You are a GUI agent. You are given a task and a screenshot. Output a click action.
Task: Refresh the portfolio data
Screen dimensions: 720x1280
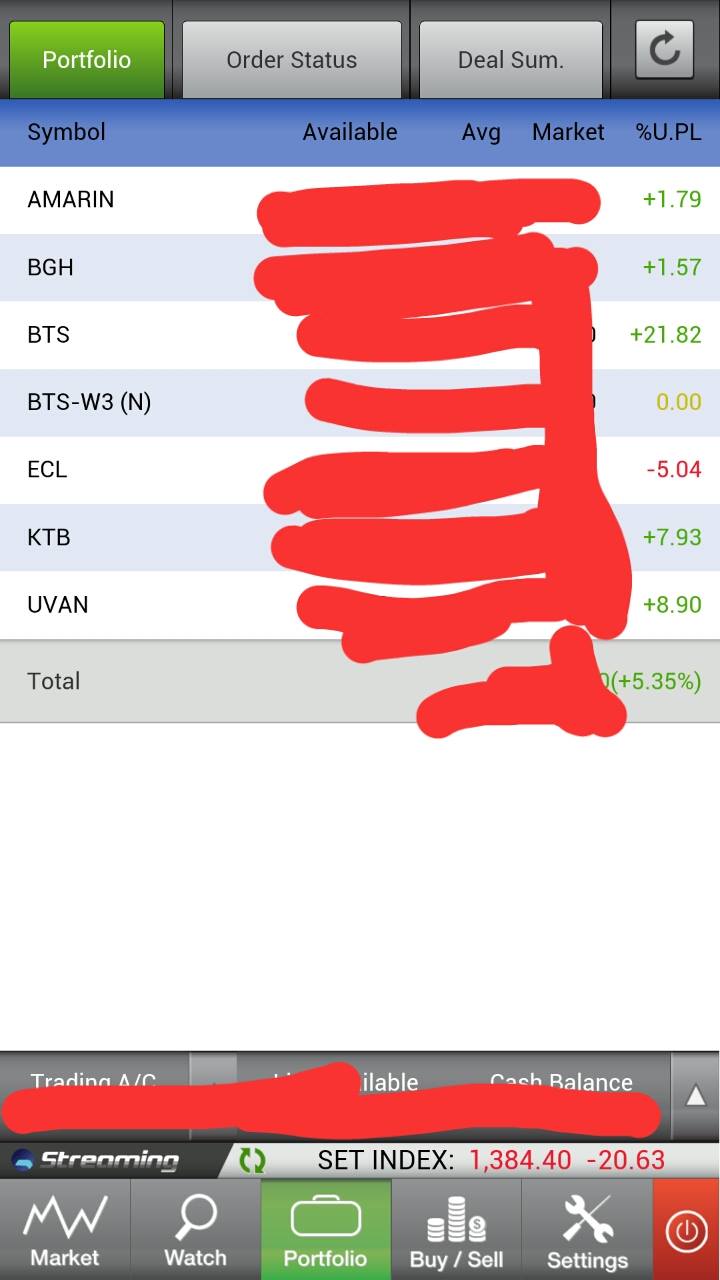tap(664, 50)
